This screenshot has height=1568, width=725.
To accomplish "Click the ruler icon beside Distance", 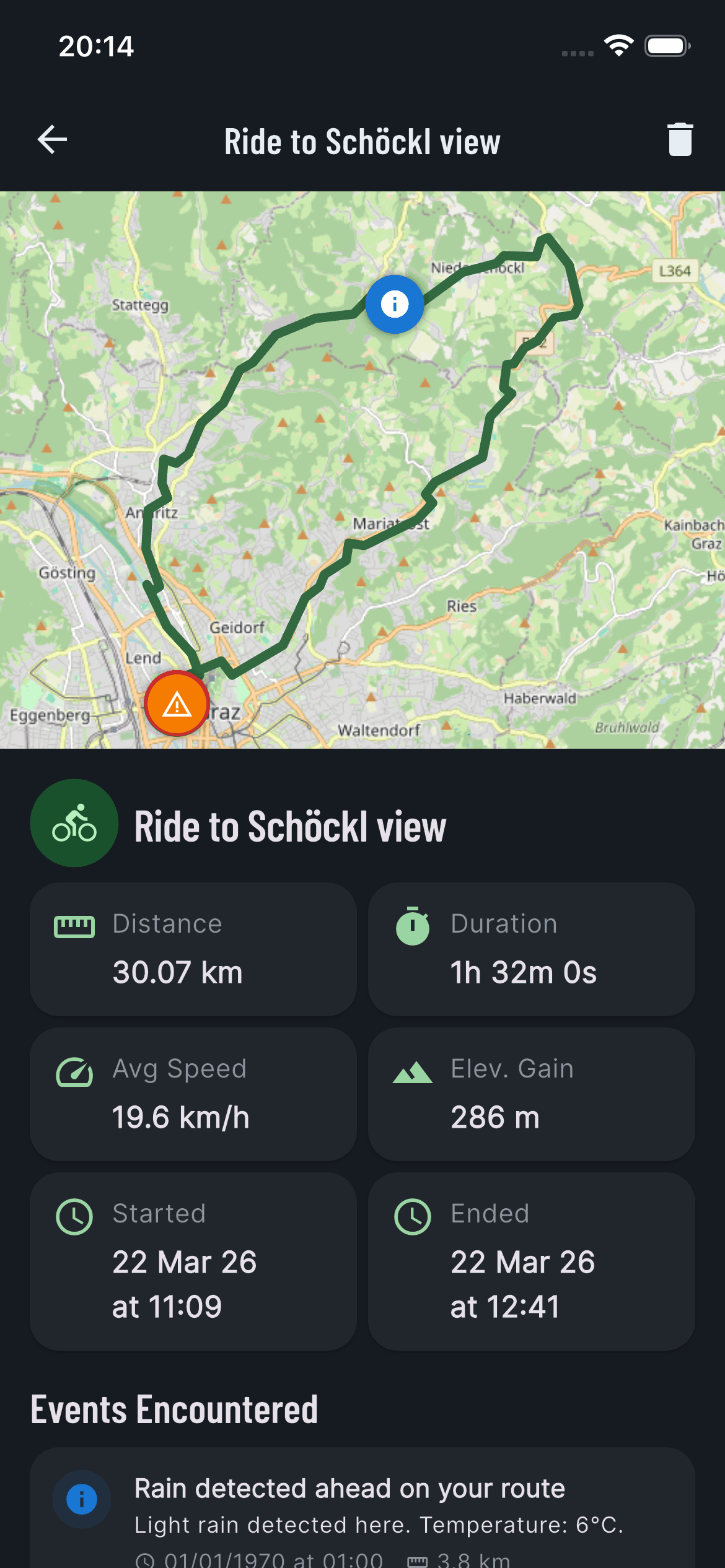I will [76, 926].
